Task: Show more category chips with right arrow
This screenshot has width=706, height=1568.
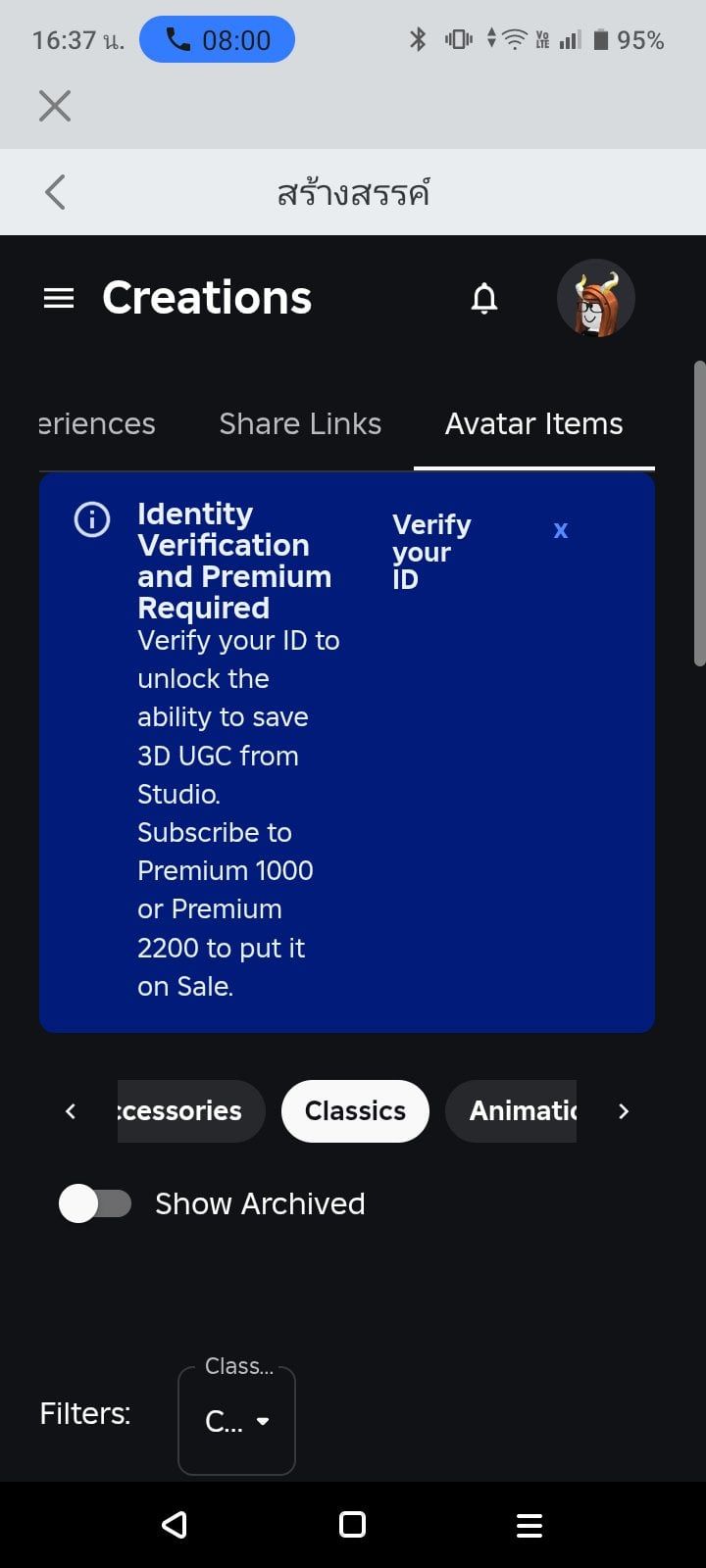Action: (x=624, y=1111)
